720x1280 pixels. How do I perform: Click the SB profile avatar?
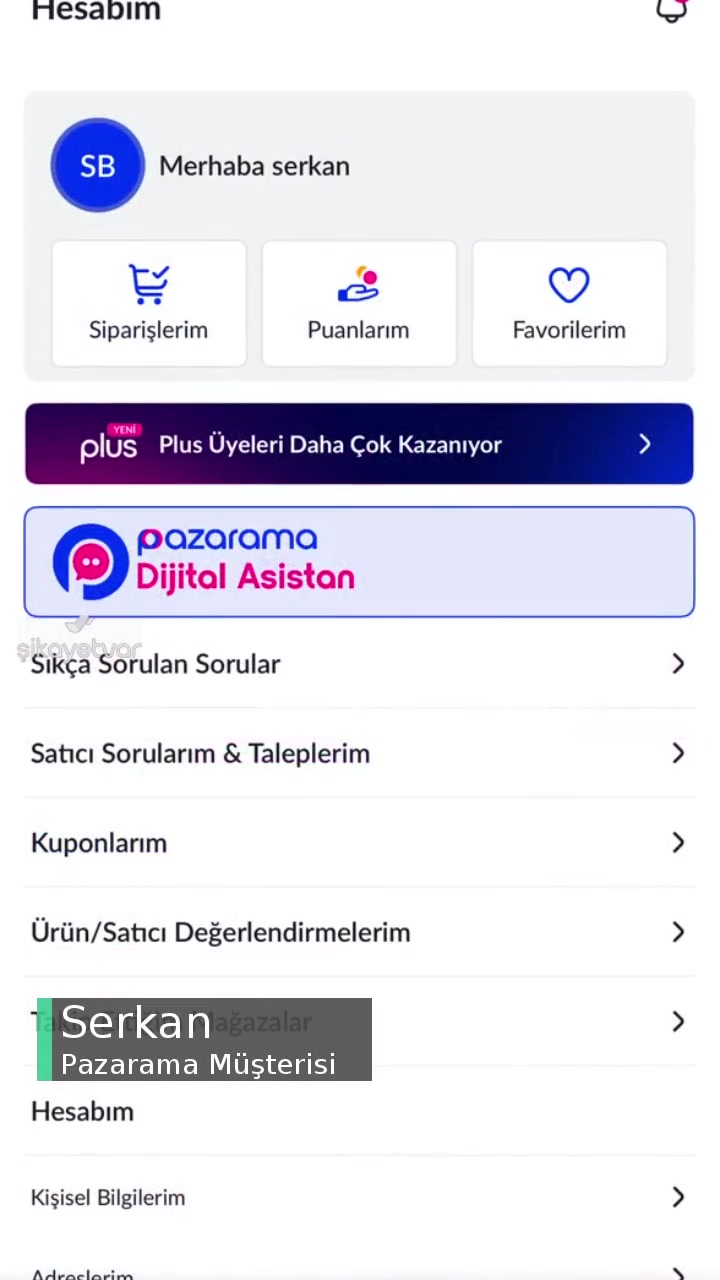pos(97,166)
